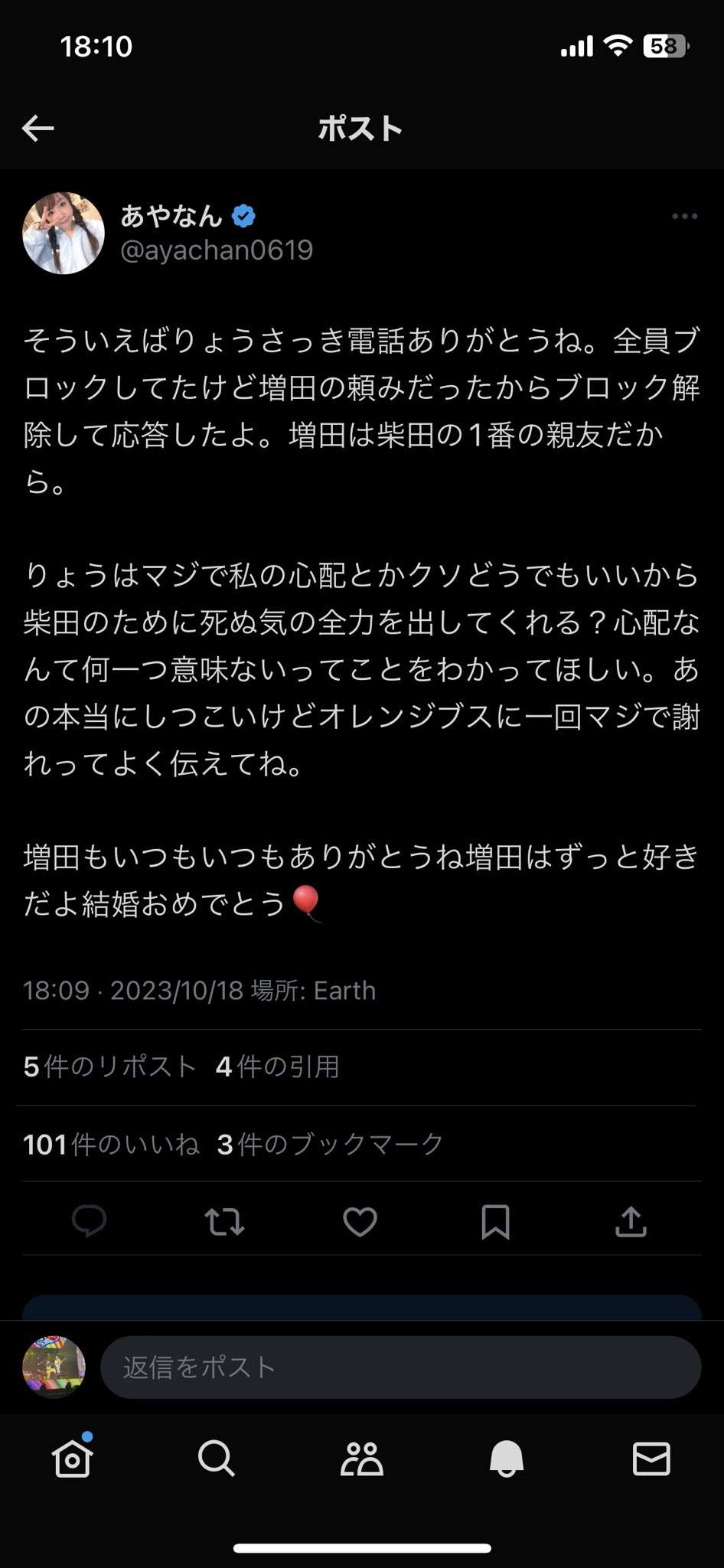
Task: View the 4件の引用 quotes
Action: [x=278, y=1067]
